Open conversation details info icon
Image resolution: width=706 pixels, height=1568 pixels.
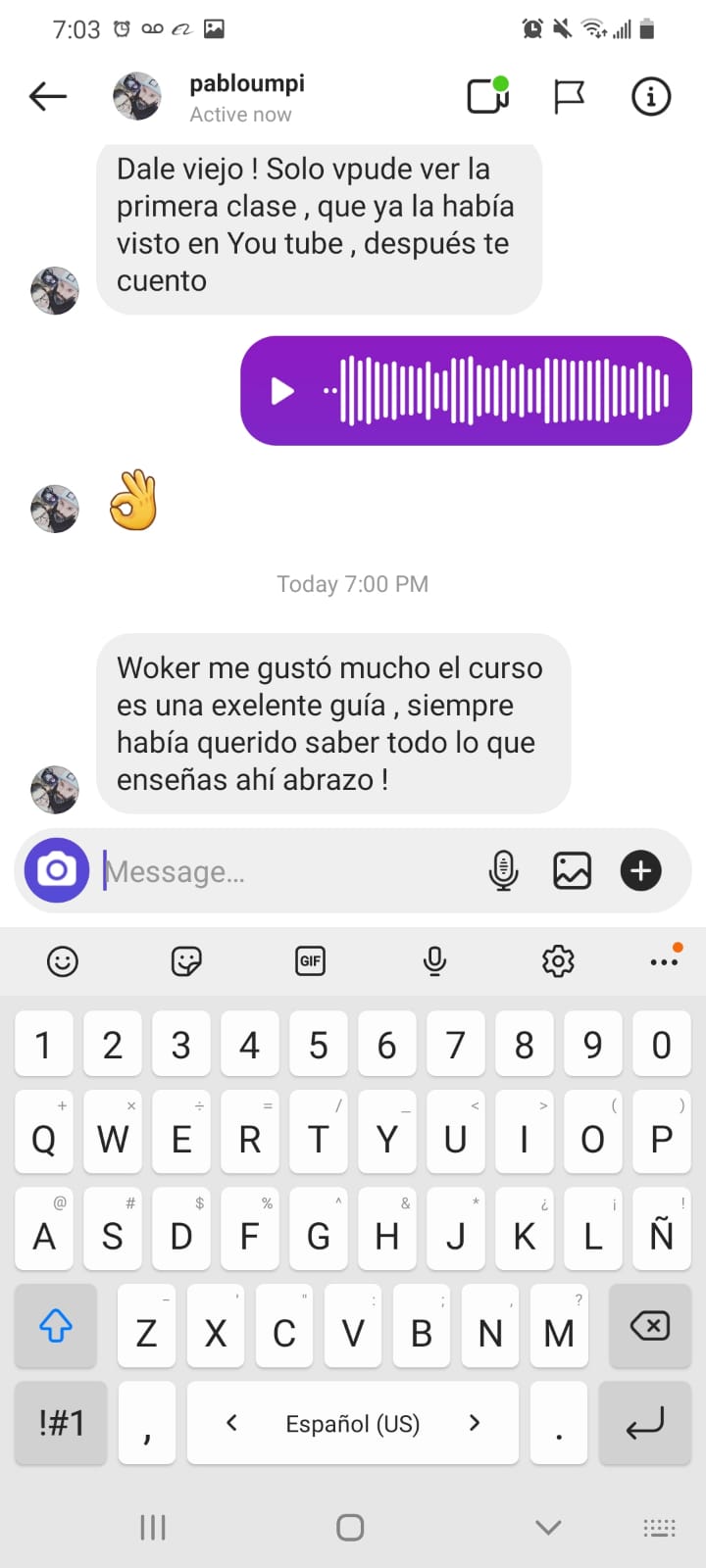point(651,96)
